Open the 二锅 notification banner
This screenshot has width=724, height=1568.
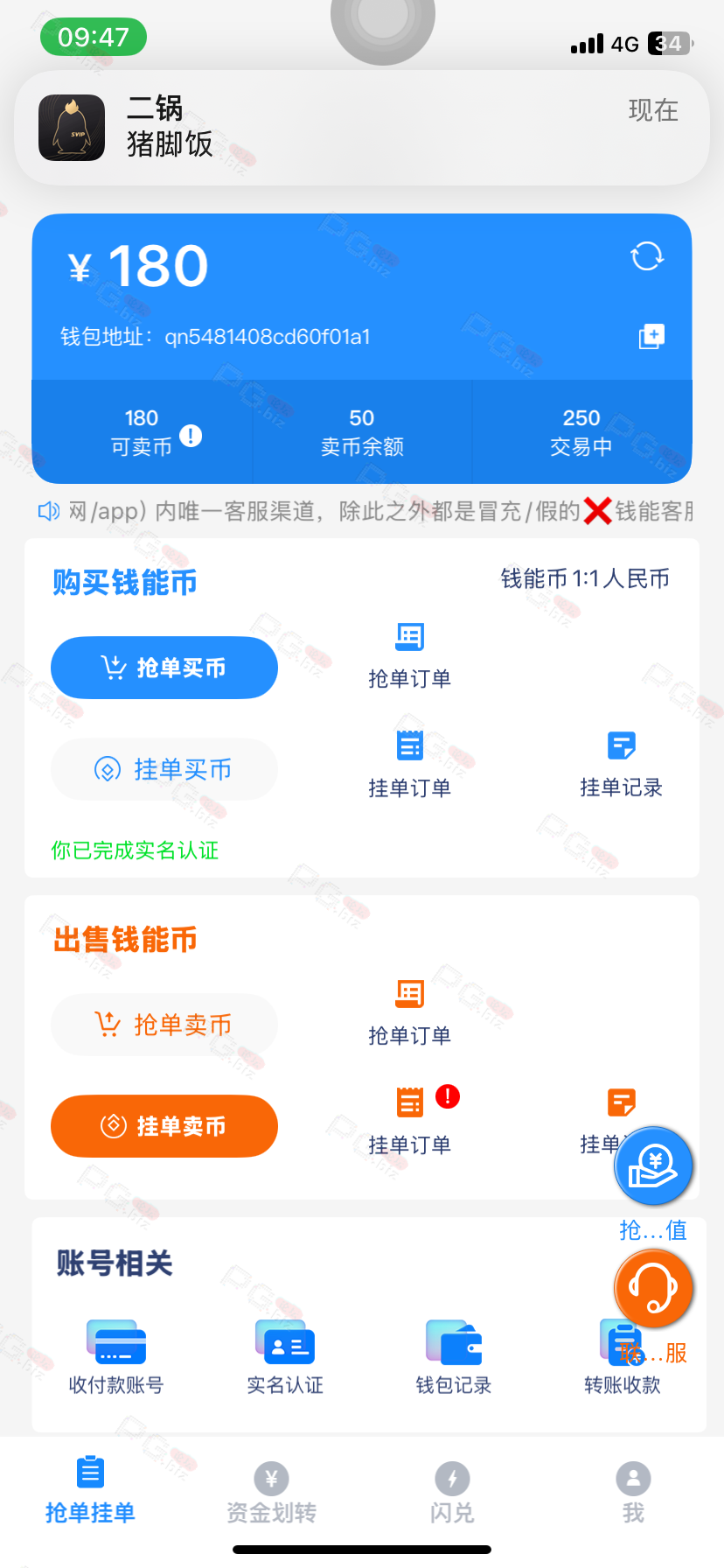(x=362, y=128)
